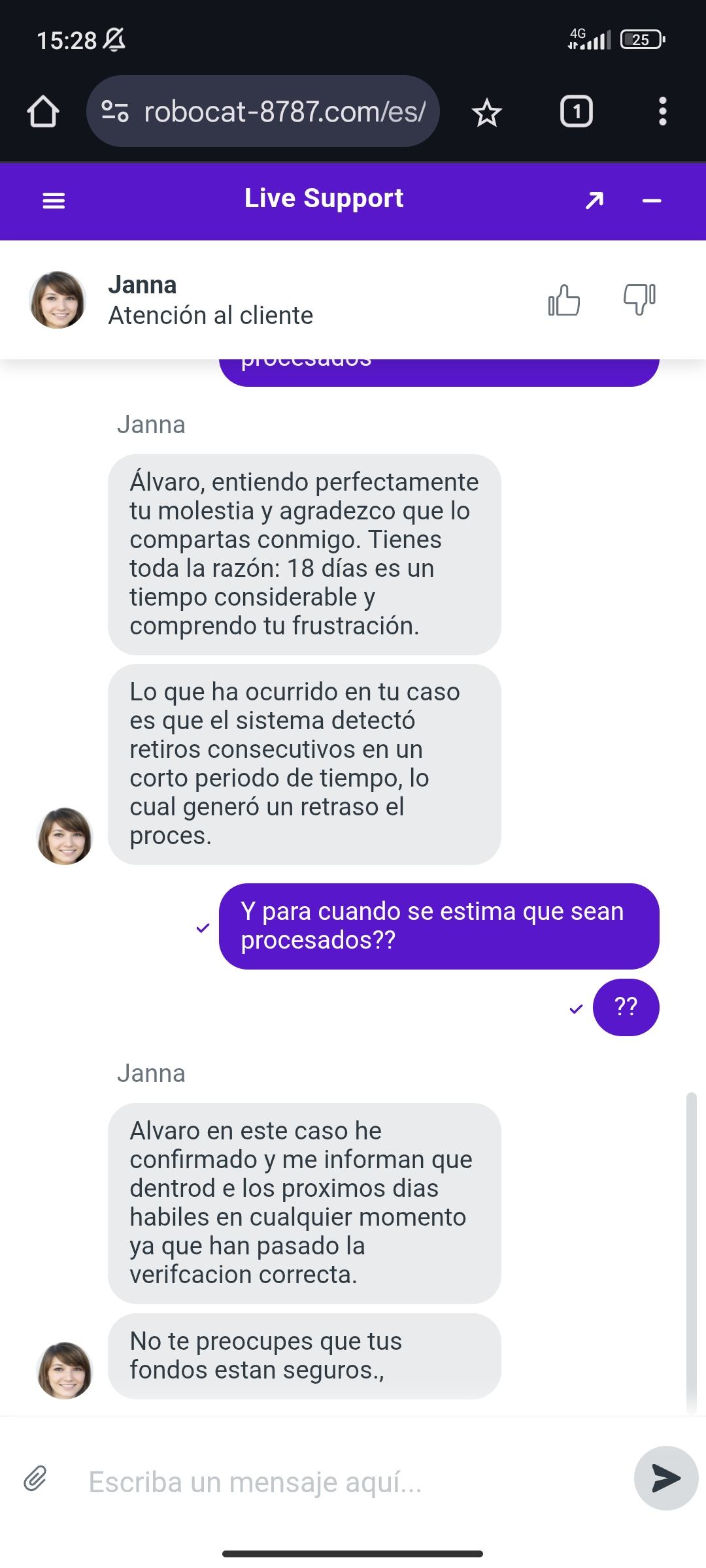Open the browser tab switcher
706x1568 pixels.
tap(576, 112)
